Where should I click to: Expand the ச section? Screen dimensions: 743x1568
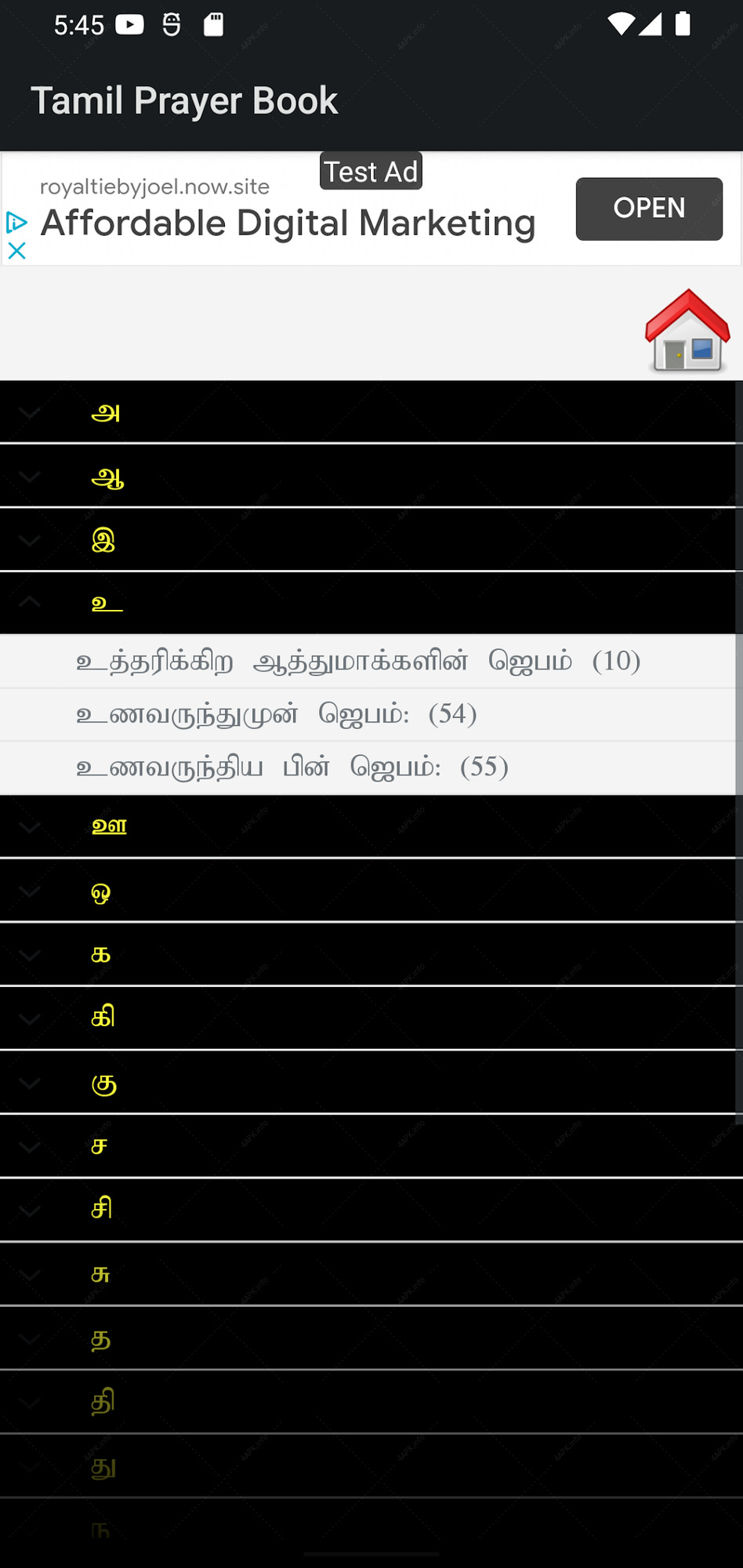(371, 1147)
